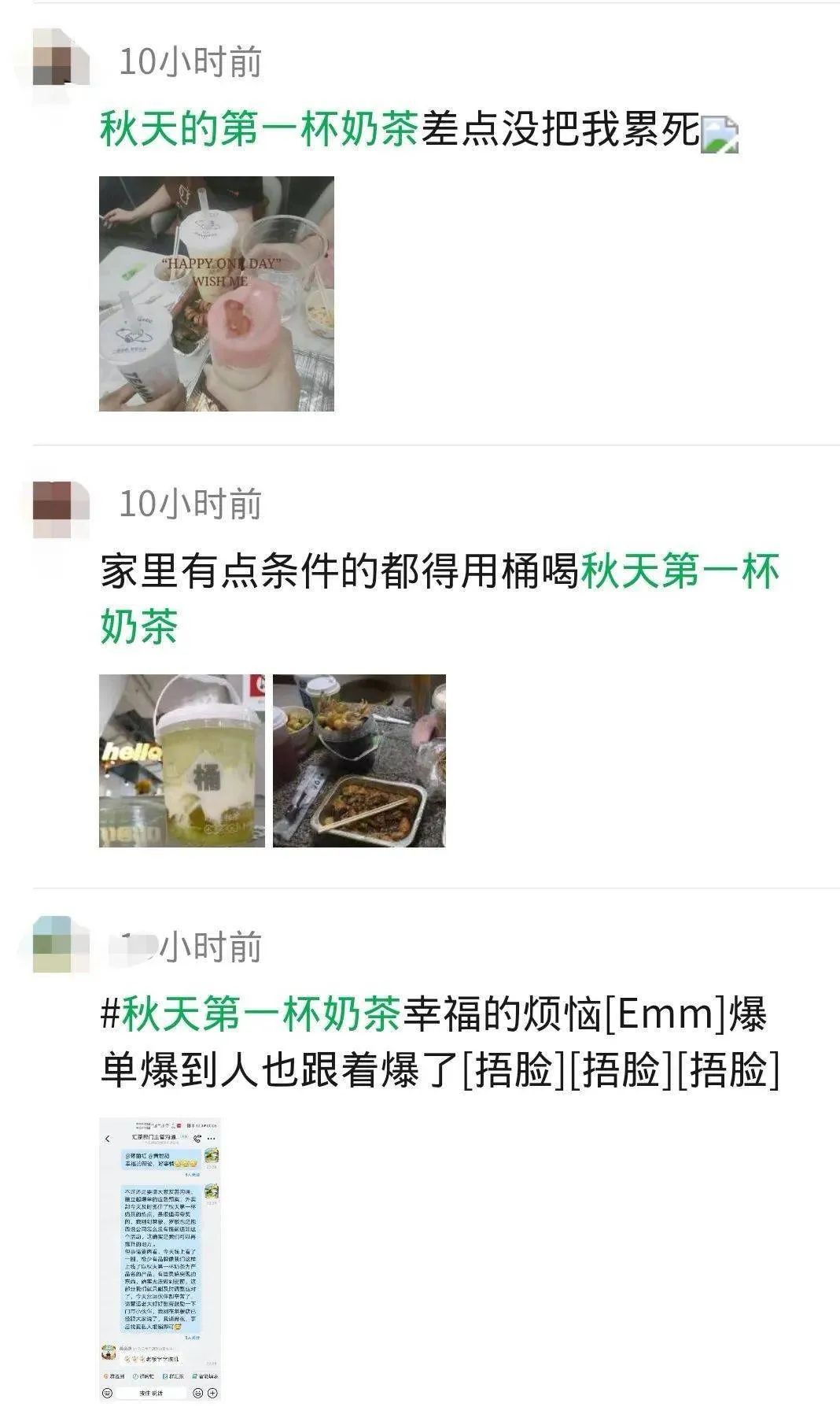Open the takeout food tray photo
The image size is (840, 1418).
[359, 761]
